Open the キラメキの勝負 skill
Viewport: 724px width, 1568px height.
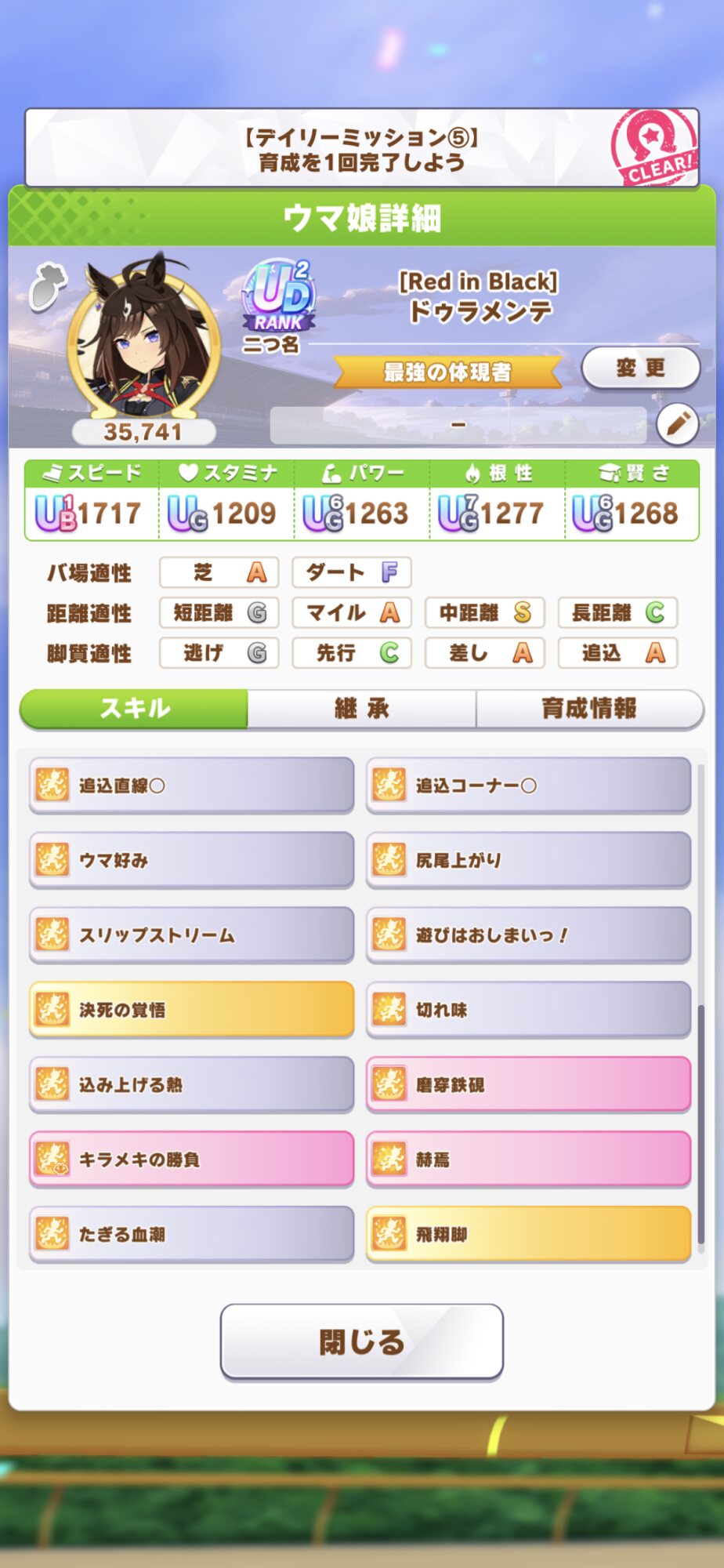tap(191, 1160)
